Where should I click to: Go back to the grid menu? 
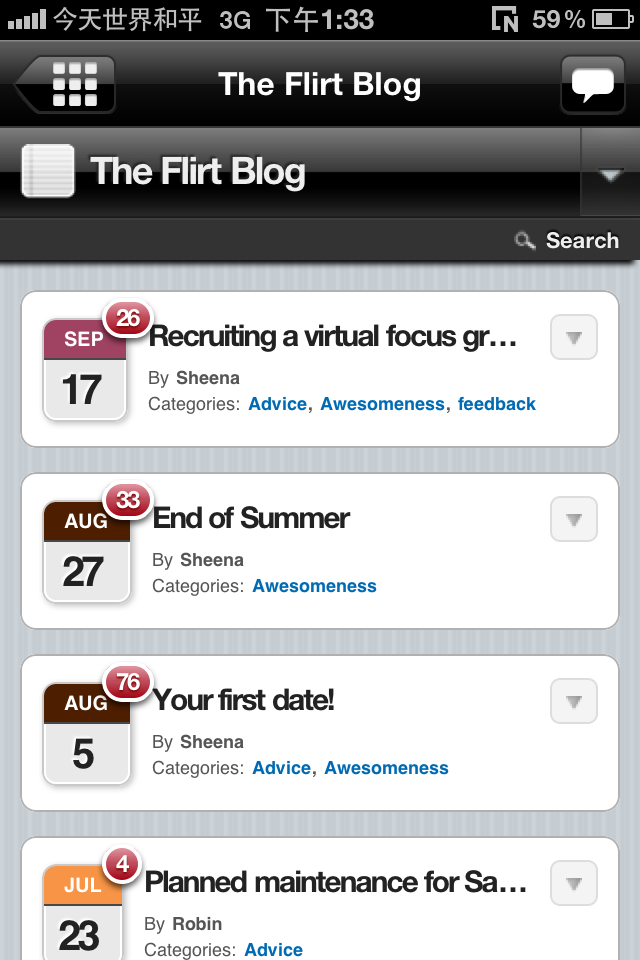tap(66, 84)
